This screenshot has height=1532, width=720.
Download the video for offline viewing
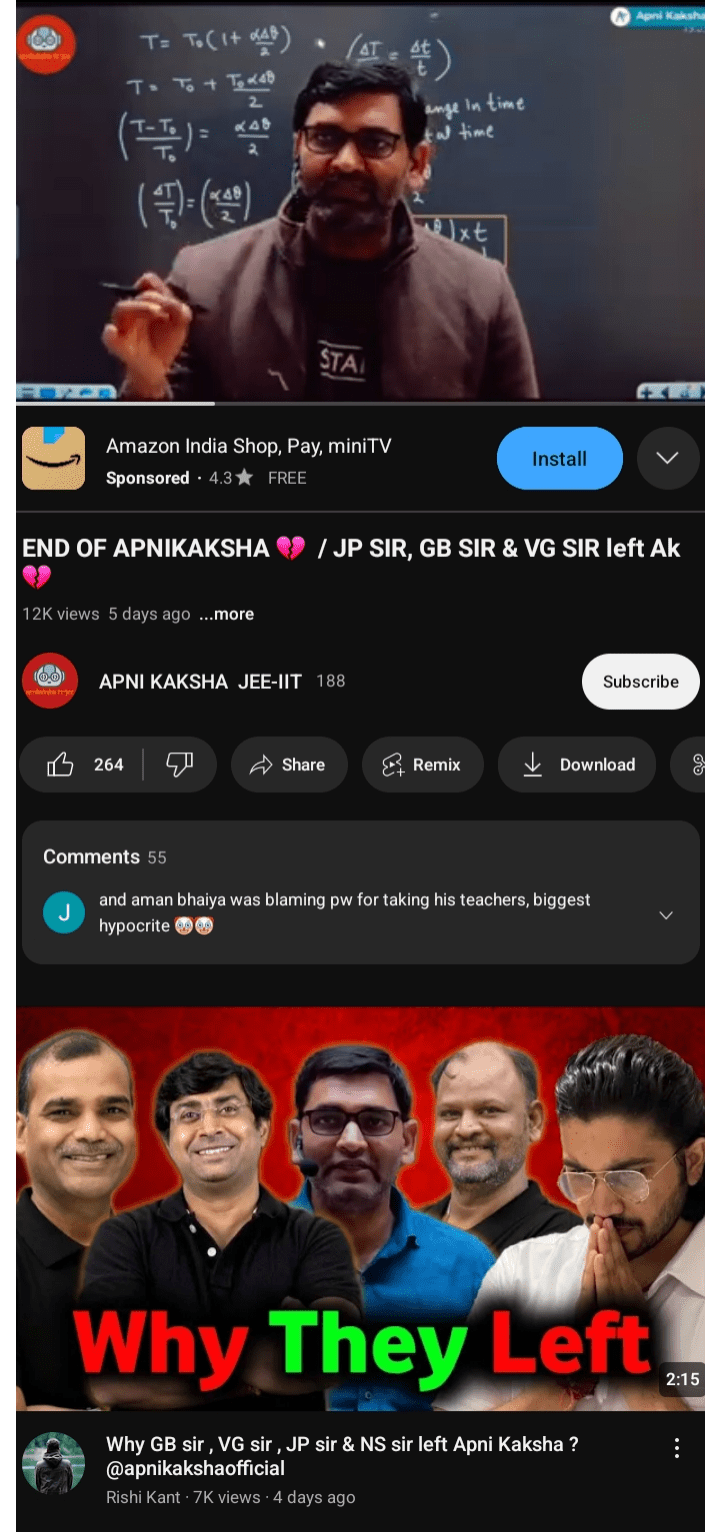coord(579,765)
